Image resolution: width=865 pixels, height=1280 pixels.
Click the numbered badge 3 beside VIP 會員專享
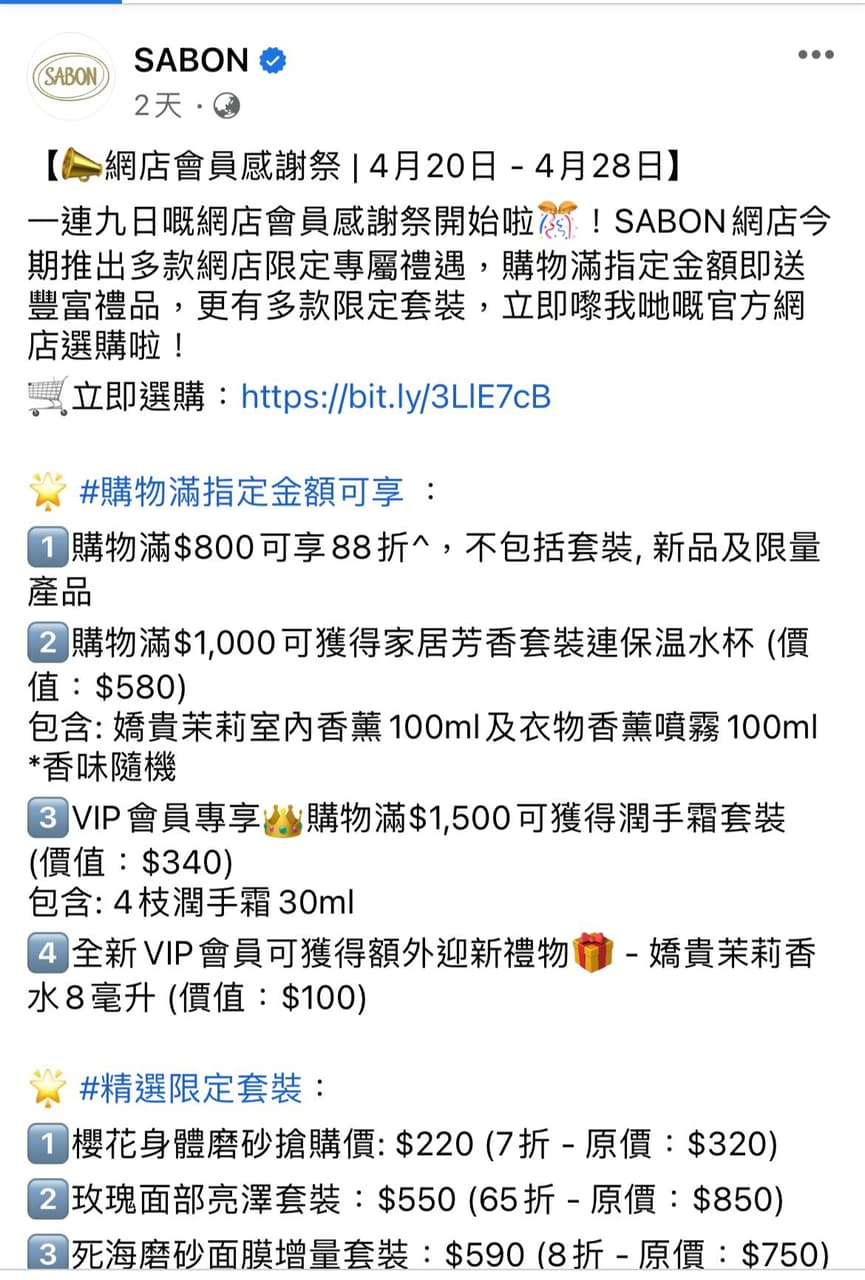pos(46,818)
